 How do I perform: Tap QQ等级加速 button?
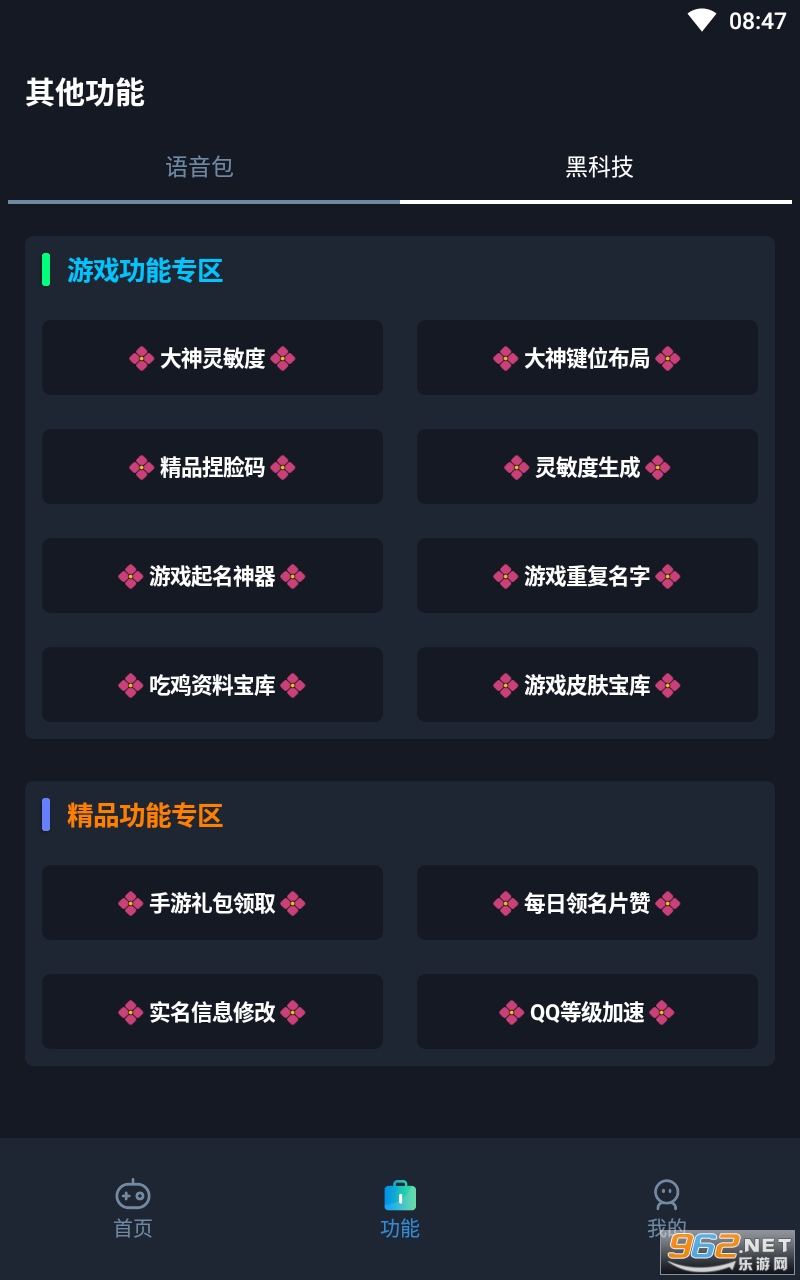click(587, 1012)
